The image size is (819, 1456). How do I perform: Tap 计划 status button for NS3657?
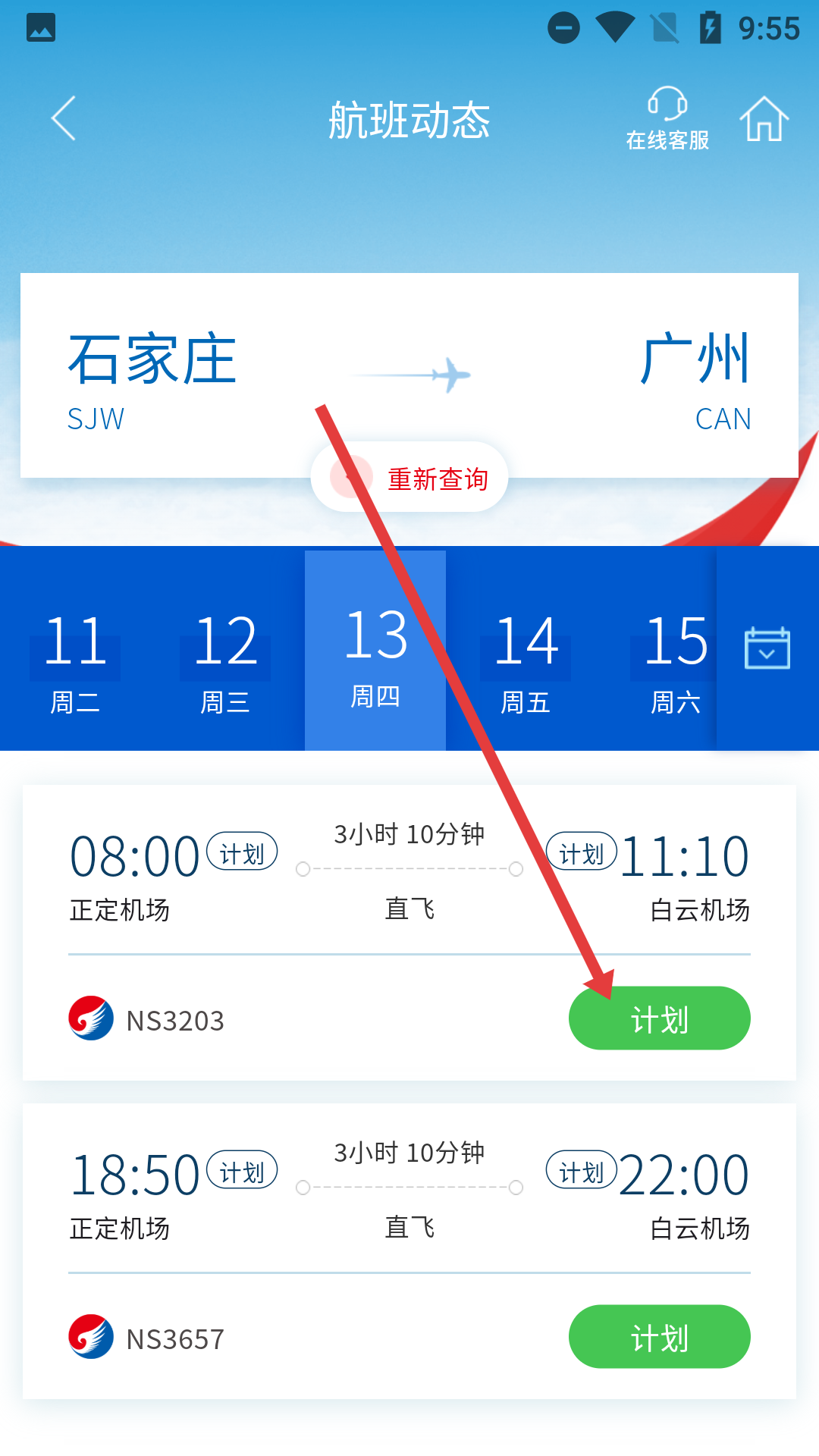[659, 1337]
